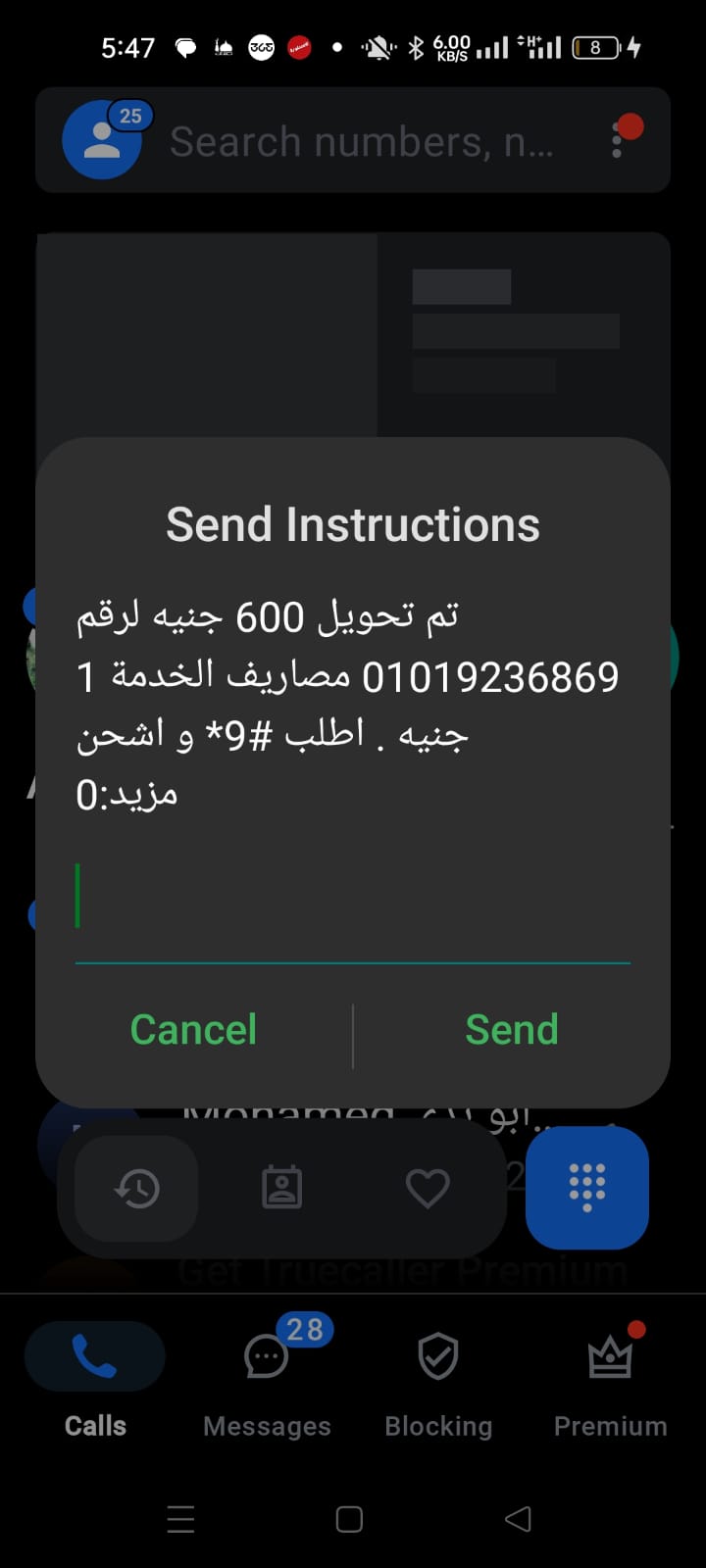Open the dial pad button
This screenshot has width=706, height=1568.
tap(586, 1188)
